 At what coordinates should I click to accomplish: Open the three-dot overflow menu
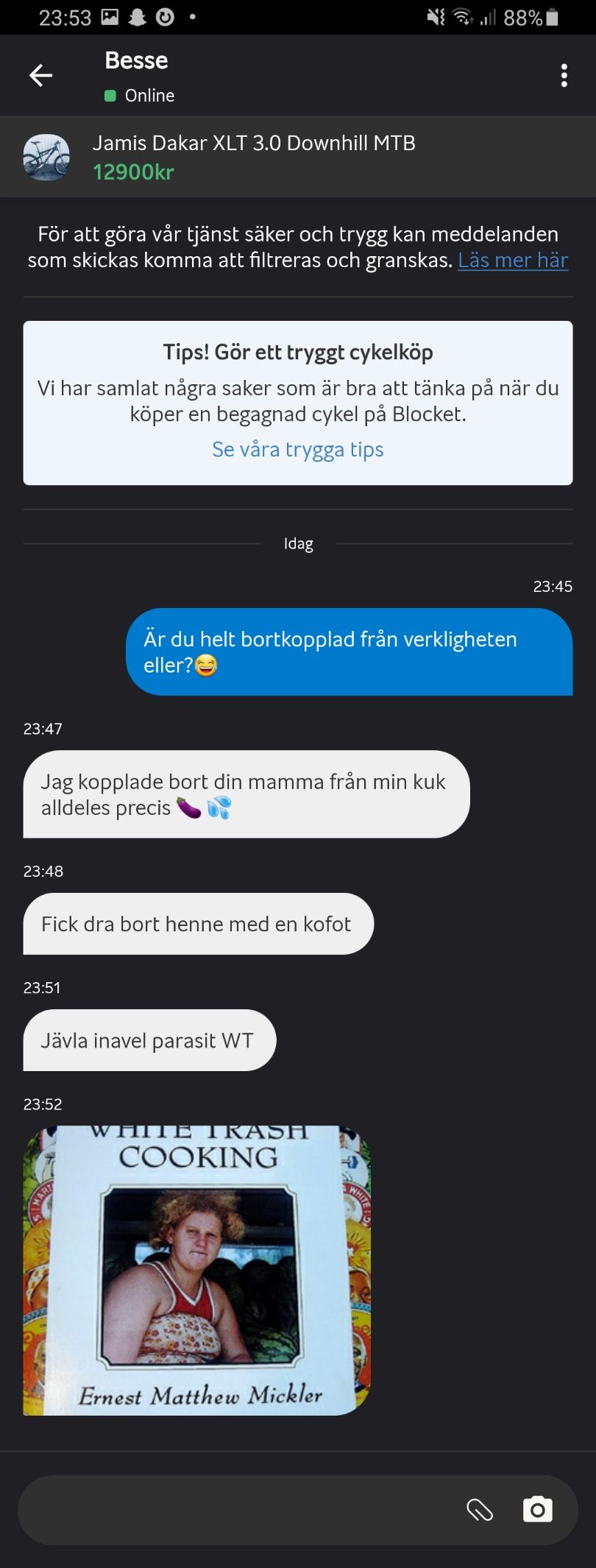(564, 75)
